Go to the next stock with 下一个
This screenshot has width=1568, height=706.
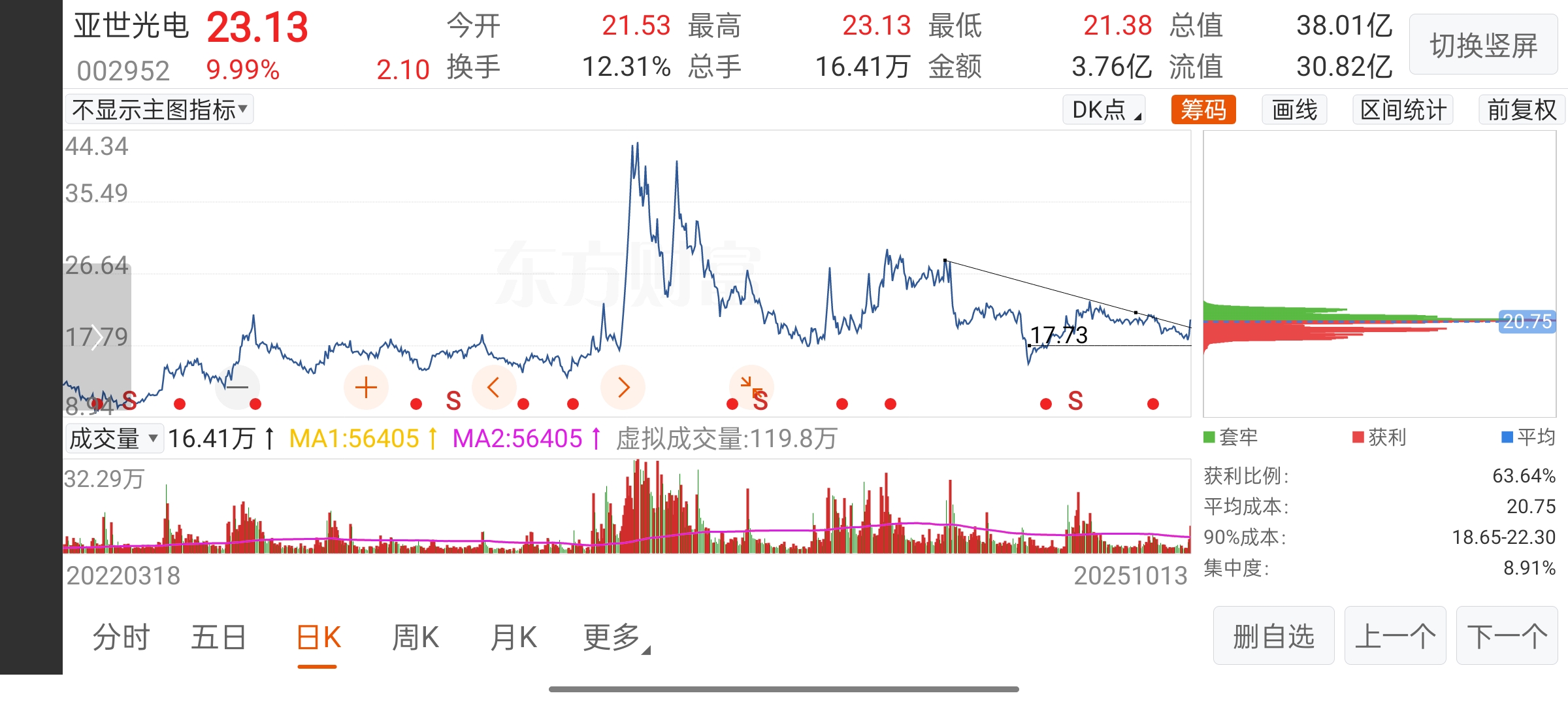pos(1507,635)
